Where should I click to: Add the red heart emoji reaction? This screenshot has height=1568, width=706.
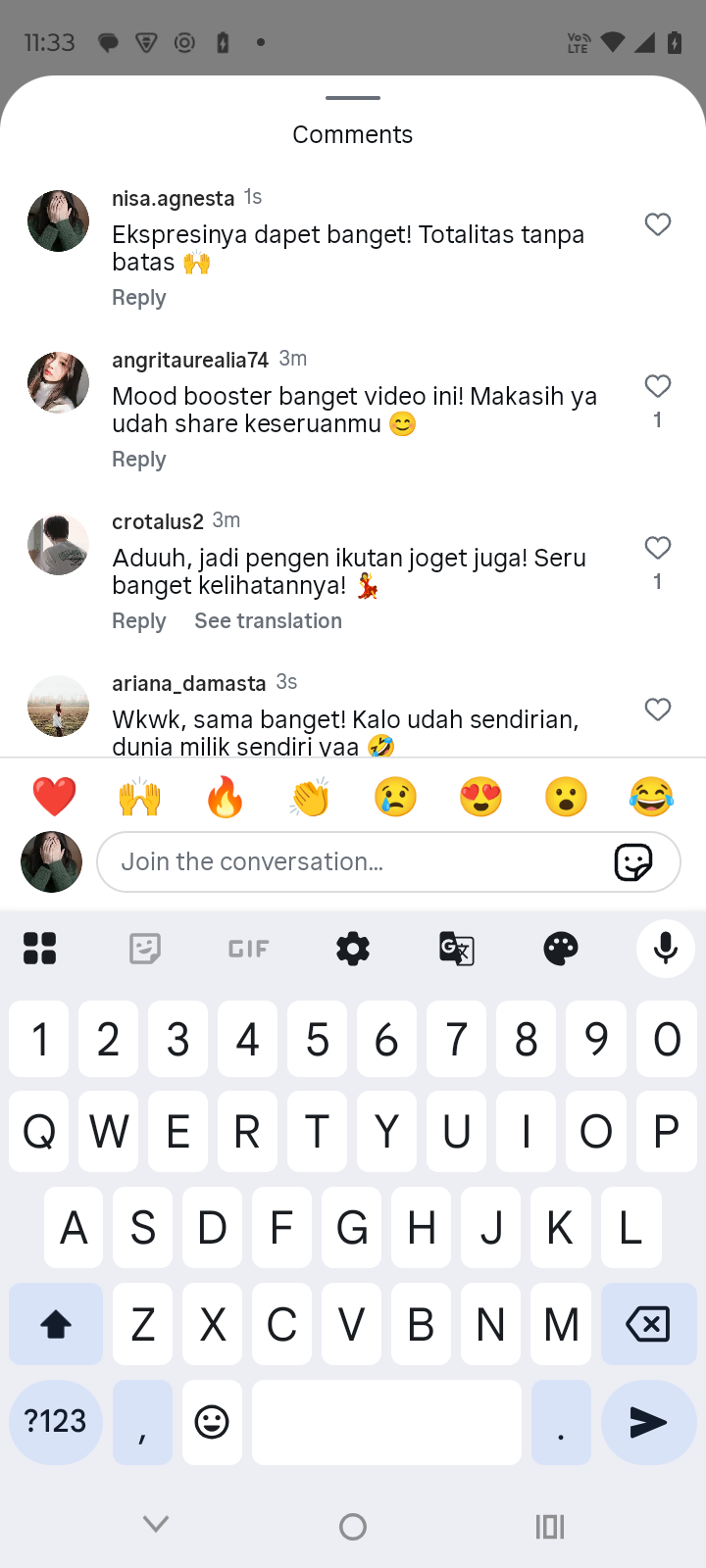(55, 797)
